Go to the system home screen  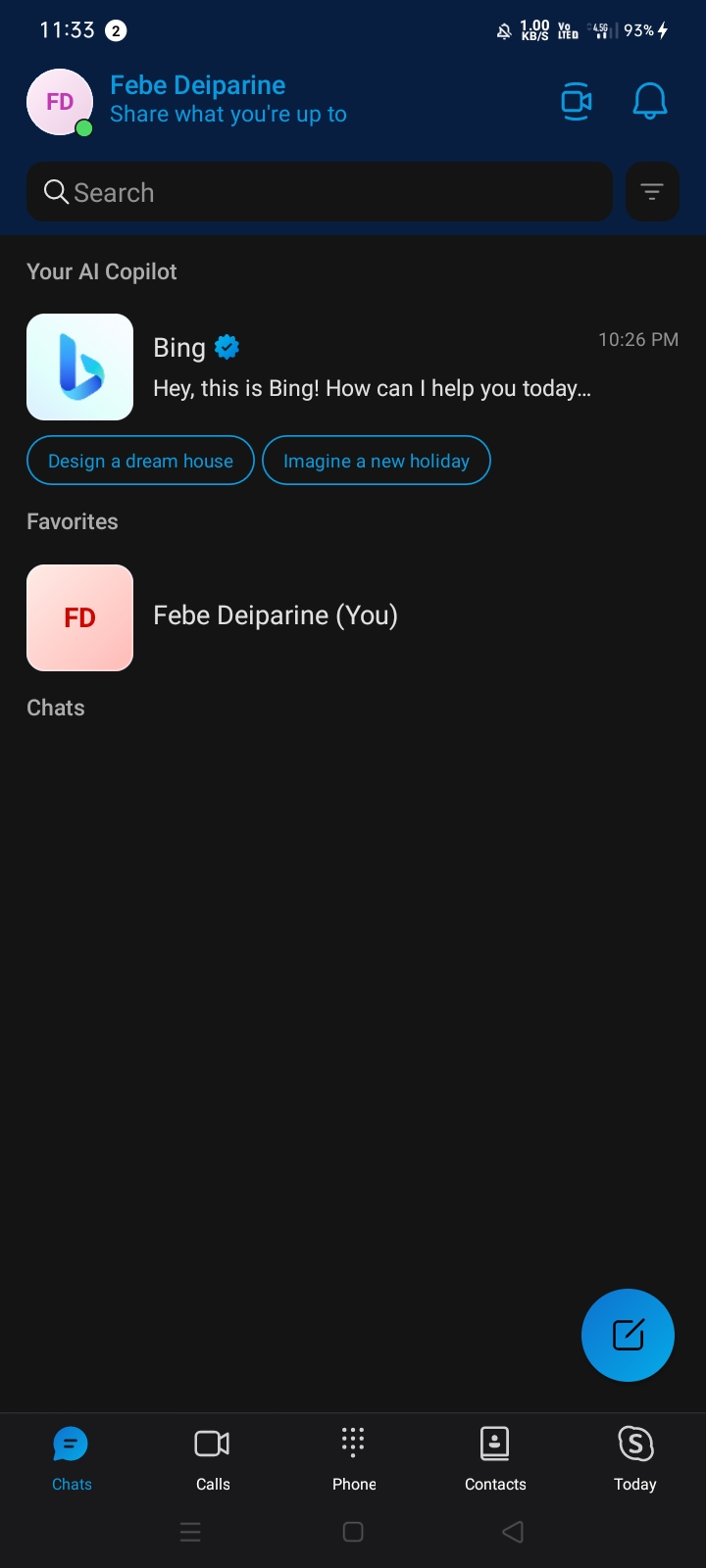[353, 1532]
